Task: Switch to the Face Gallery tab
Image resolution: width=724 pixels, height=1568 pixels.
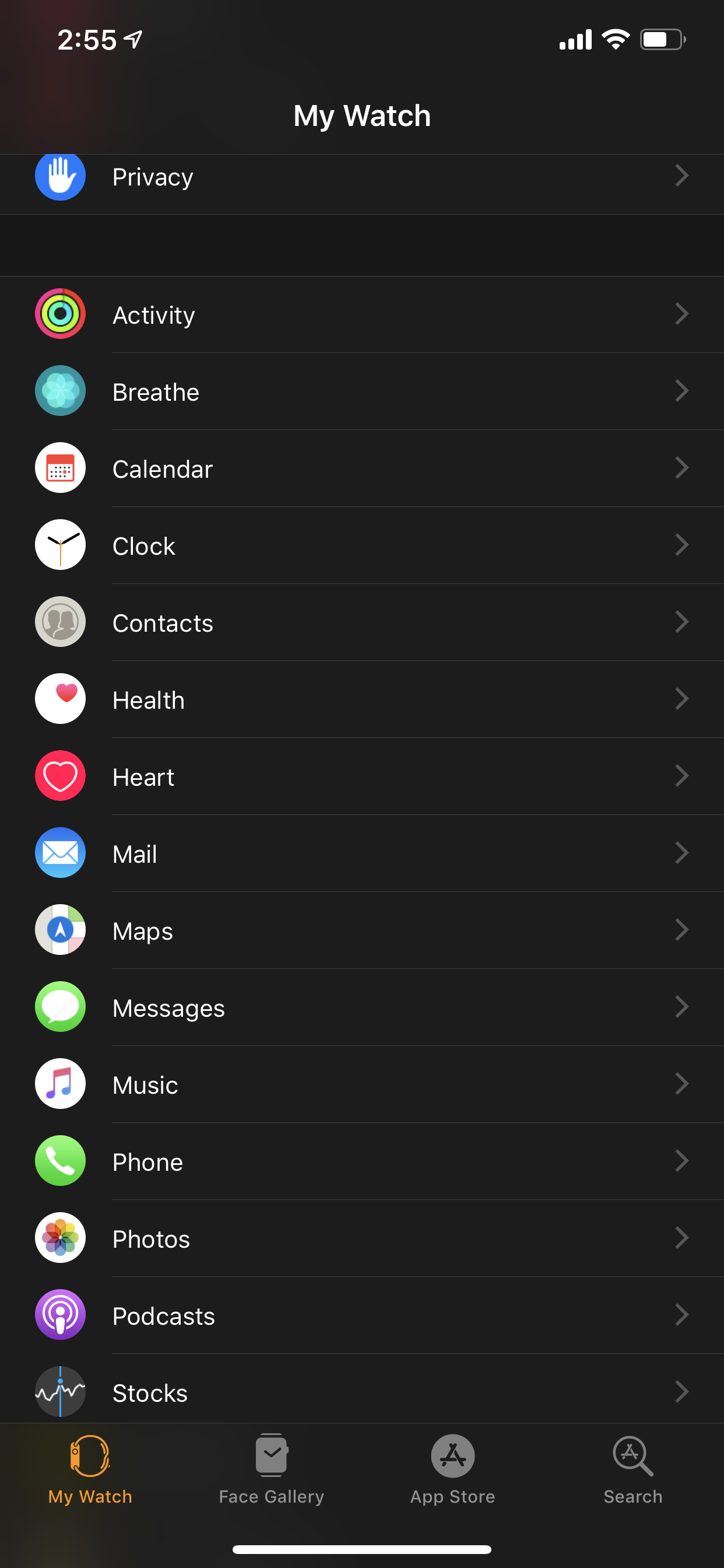Action: [x=271, y=1469]
